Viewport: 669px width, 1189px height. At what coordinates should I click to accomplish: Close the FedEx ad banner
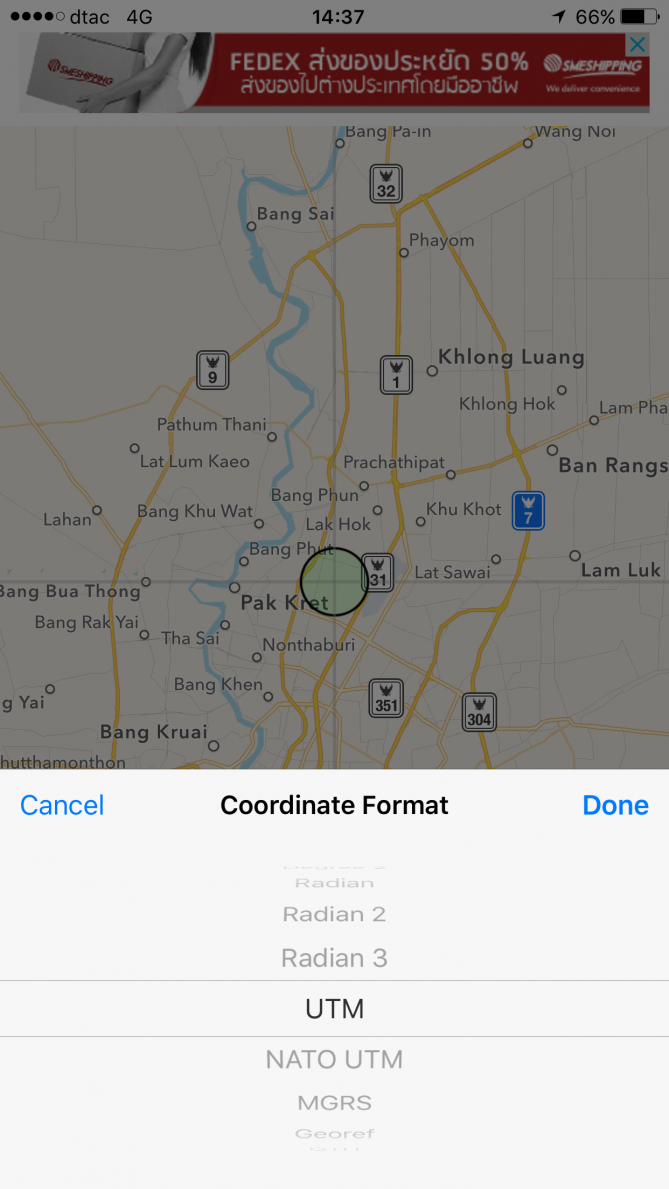point(638,45)
